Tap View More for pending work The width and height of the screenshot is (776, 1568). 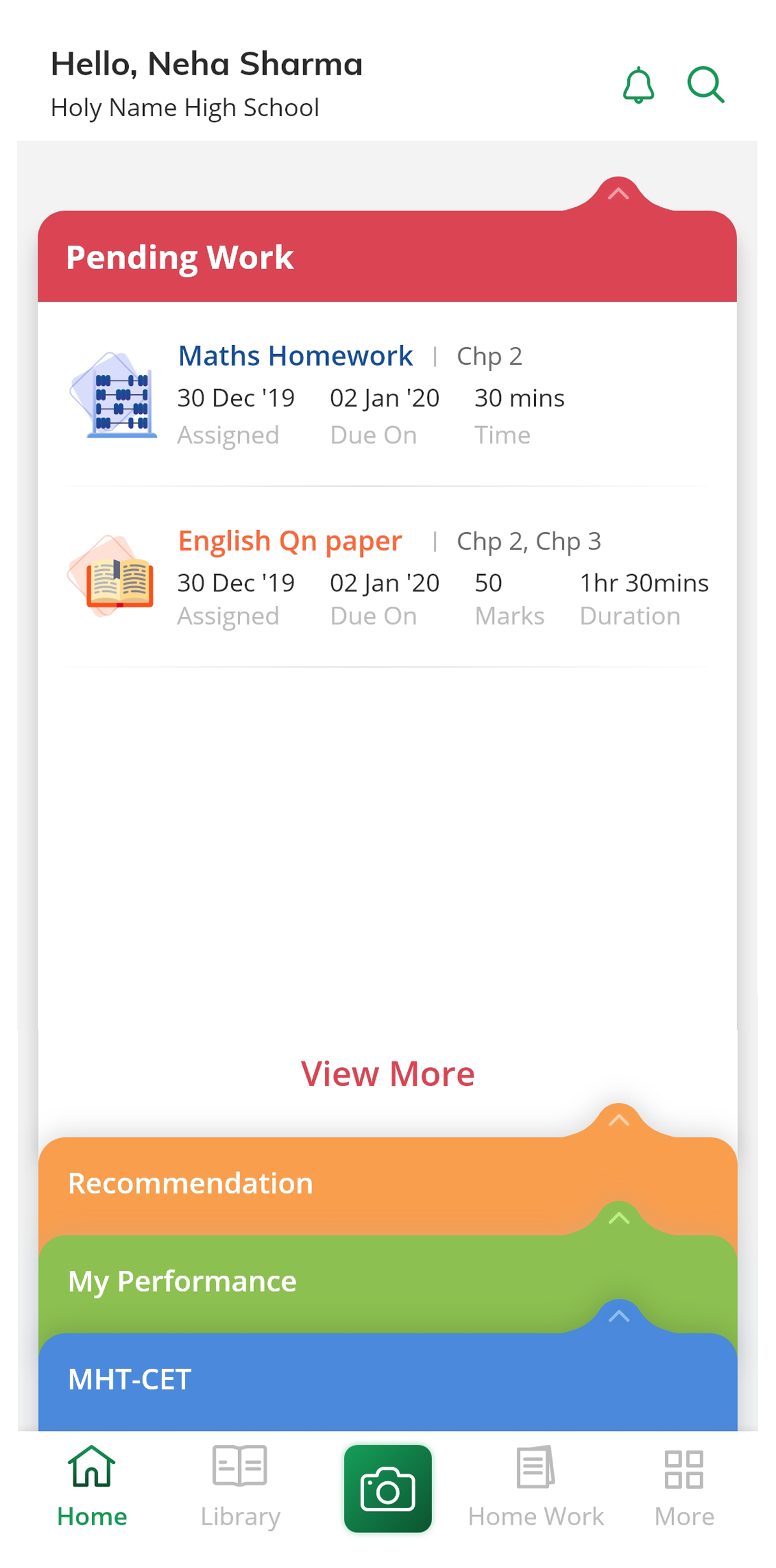(387, 1074)
